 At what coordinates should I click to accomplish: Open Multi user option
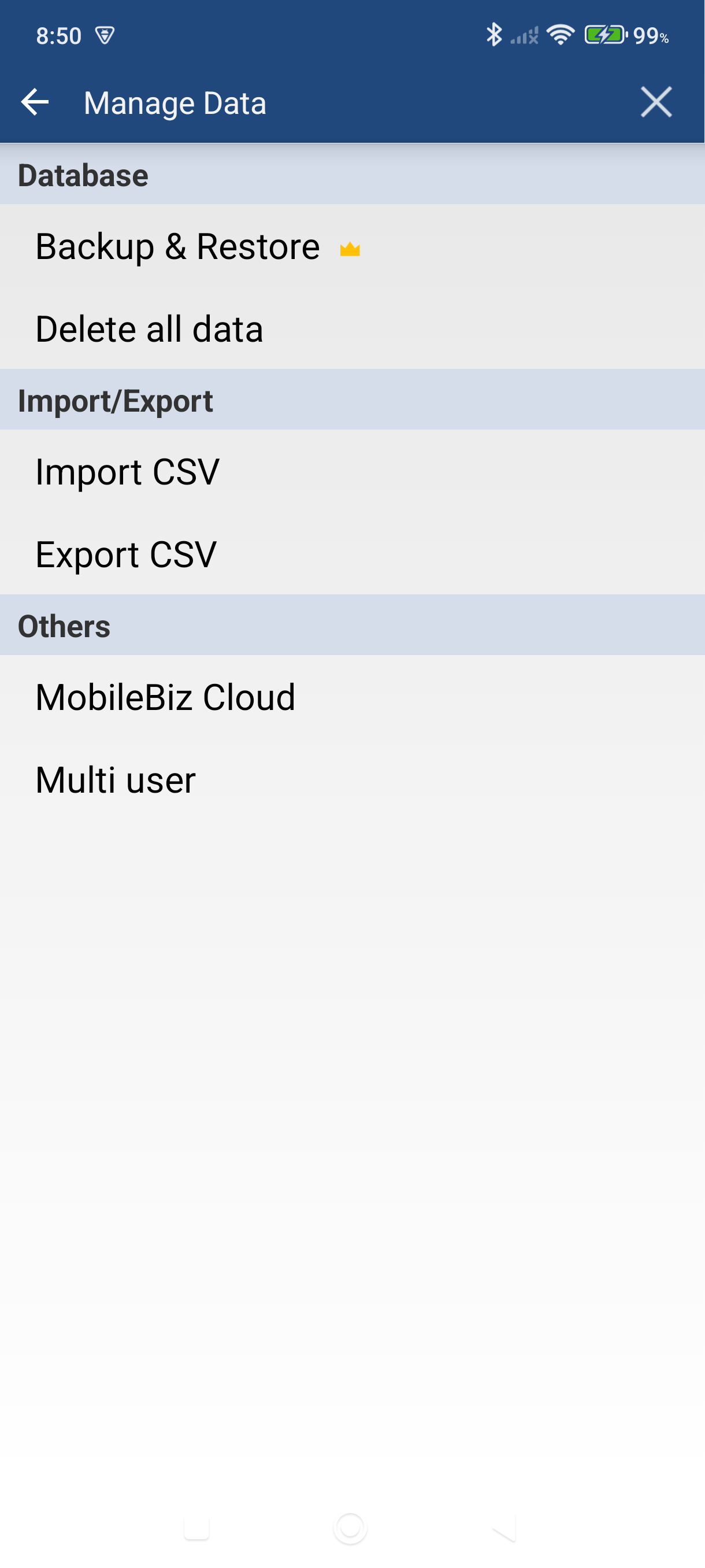[x=116, y=781]
